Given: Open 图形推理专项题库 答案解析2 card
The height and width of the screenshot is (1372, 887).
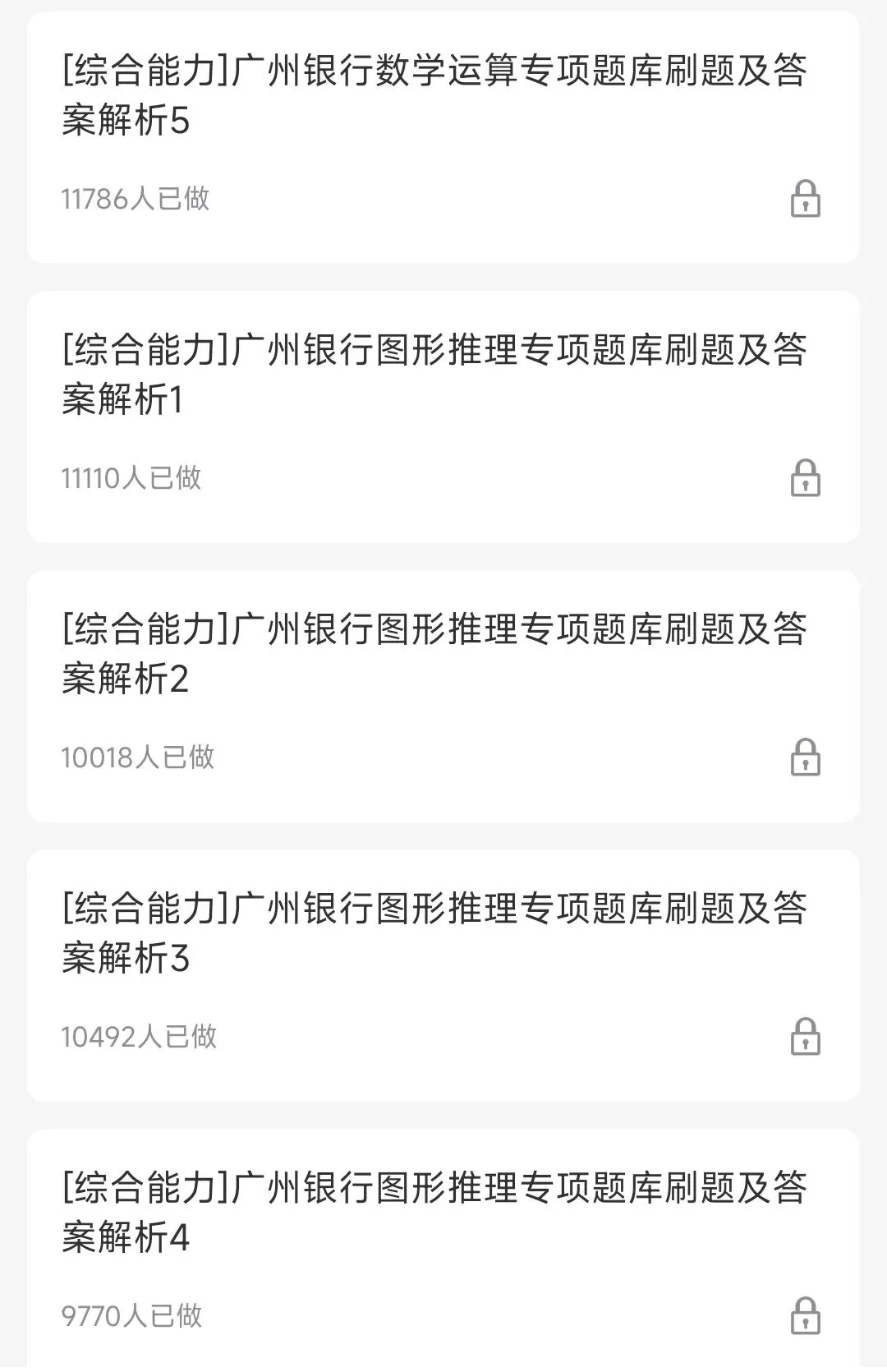Looking at the screenshot, I should click(434, 654).
